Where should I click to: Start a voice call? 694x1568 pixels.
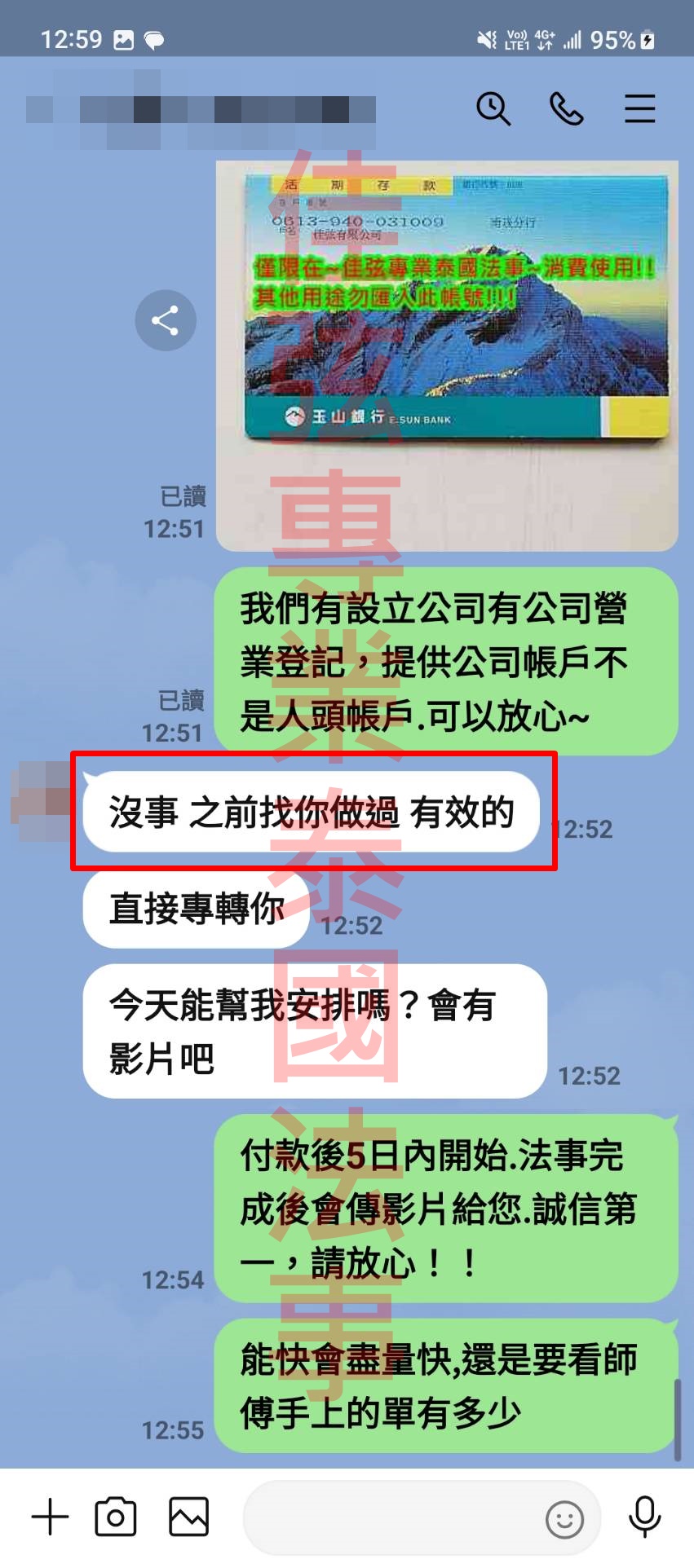point(566,108)
